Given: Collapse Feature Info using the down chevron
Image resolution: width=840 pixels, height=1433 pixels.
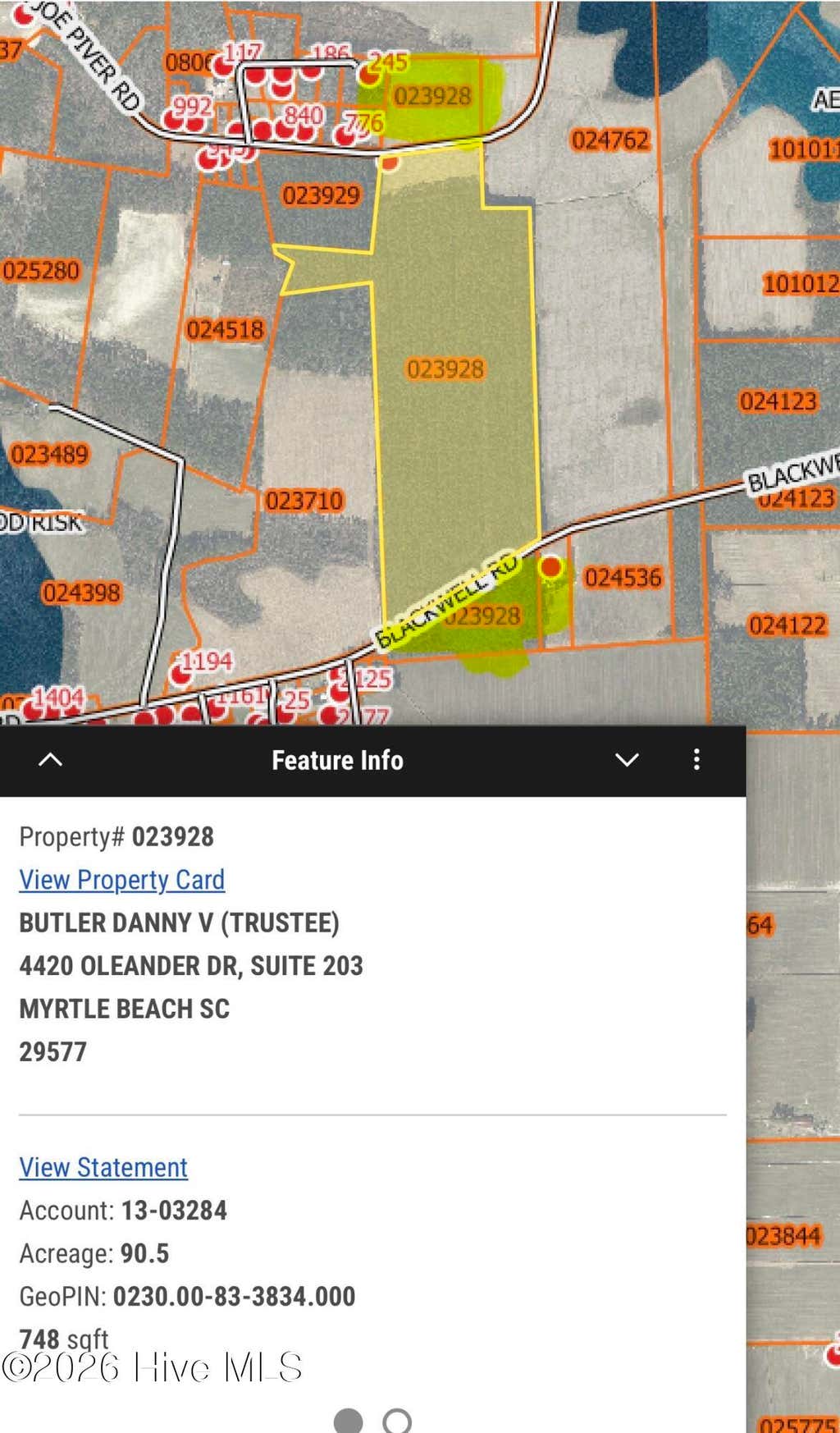Looking at the screenshot, I should tap(627, 760).
